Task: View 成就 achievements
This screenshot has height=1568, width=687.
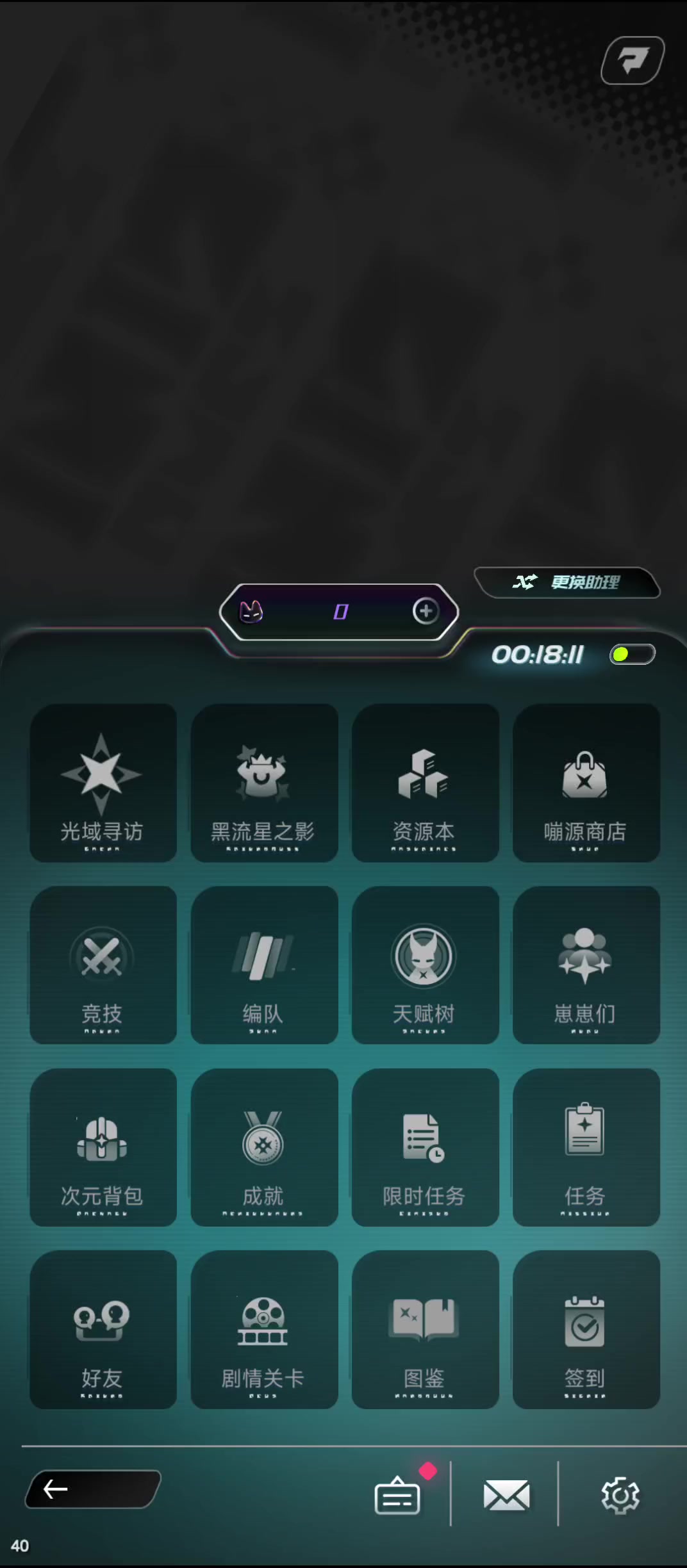Action: tap(264, 1147)
